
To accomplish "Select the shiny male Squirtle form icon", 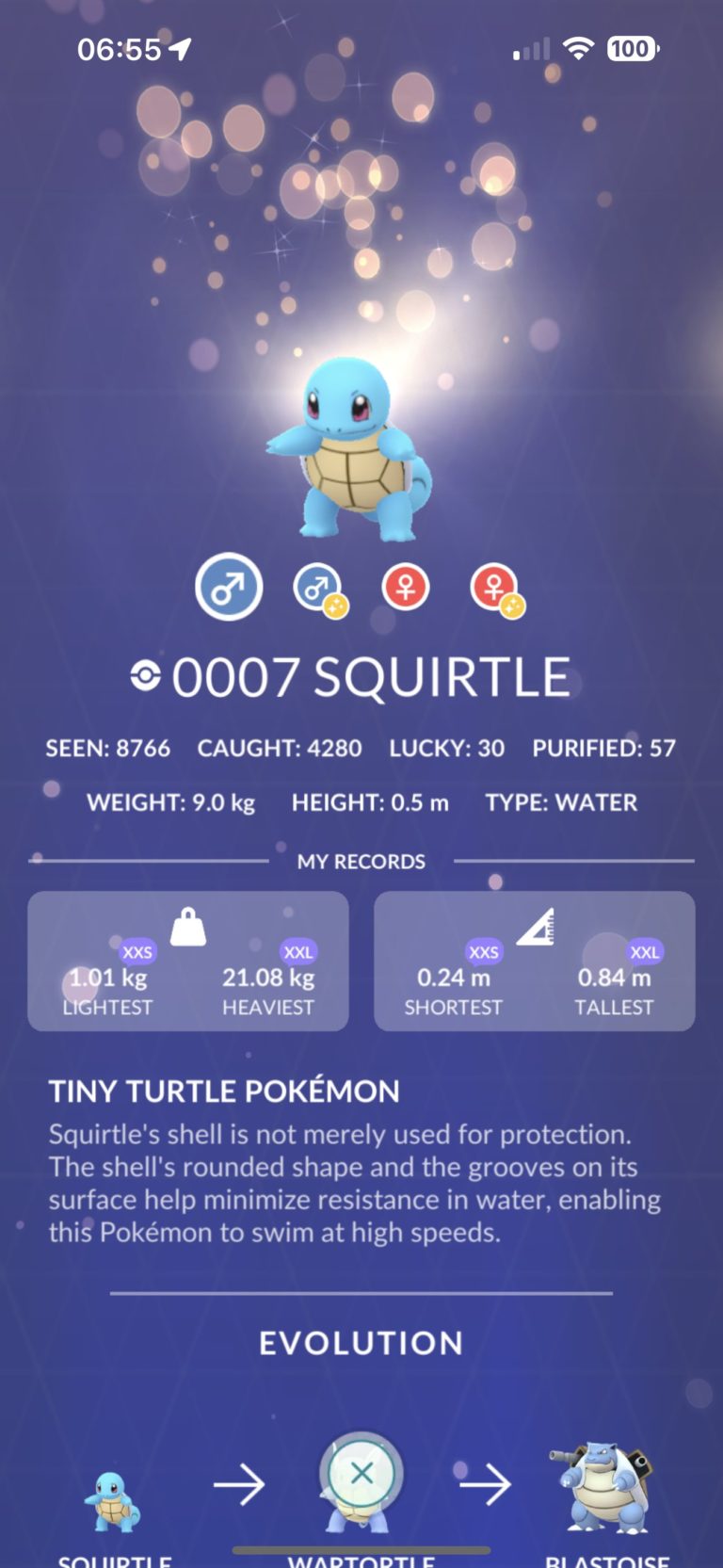I will coord(316,587).
